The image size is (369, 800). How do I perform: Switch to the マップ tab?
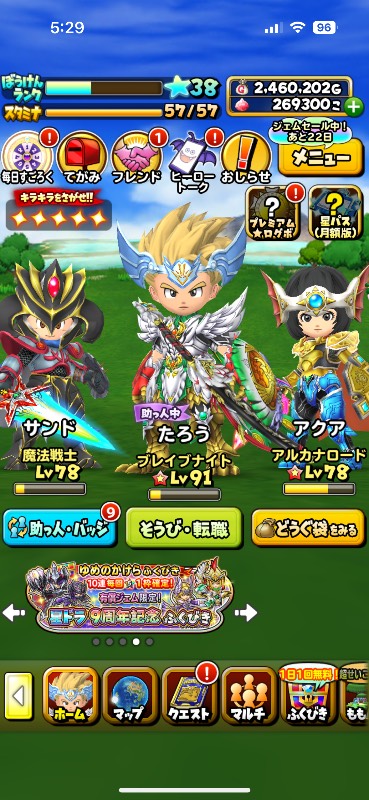[x=130, y=696]
